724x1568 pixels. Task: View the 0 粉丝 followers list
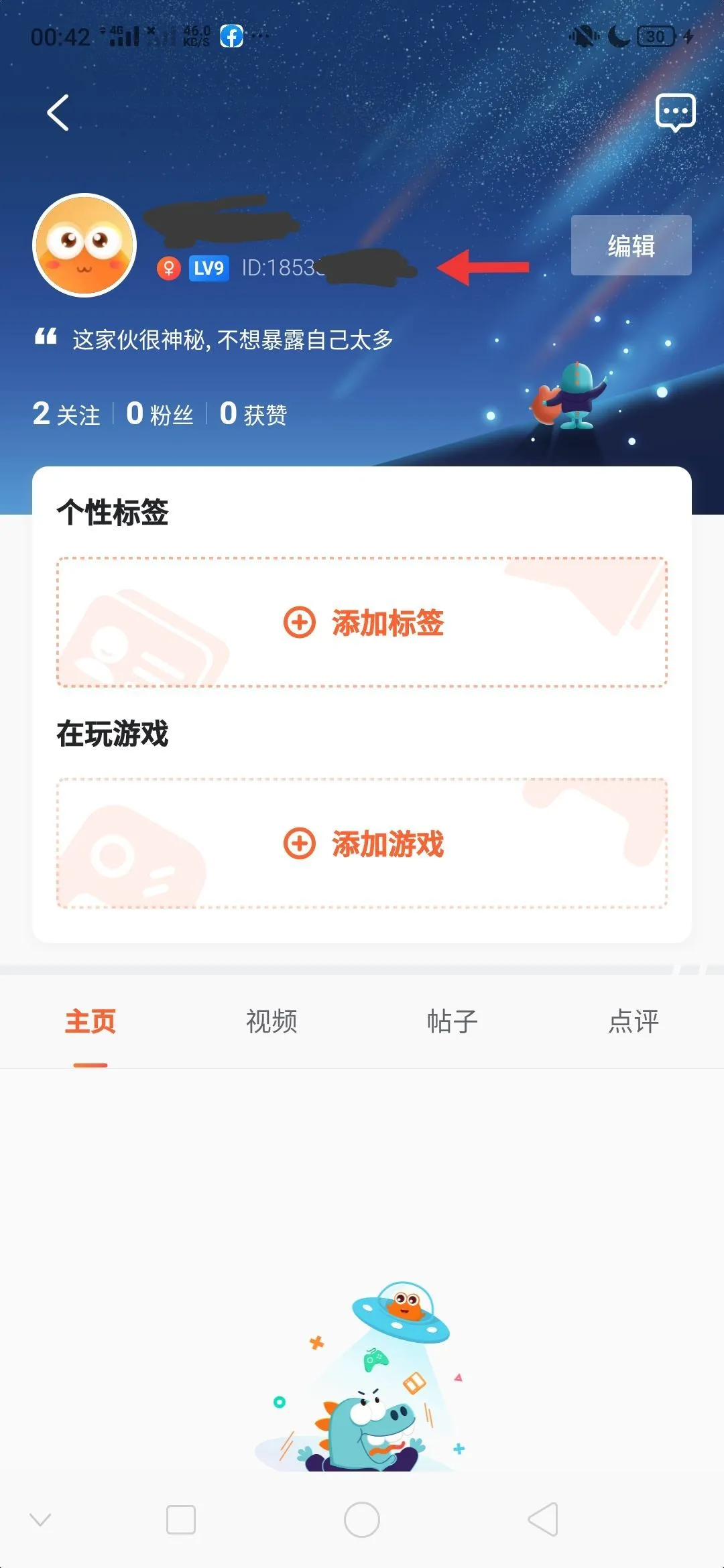point(160,413)
